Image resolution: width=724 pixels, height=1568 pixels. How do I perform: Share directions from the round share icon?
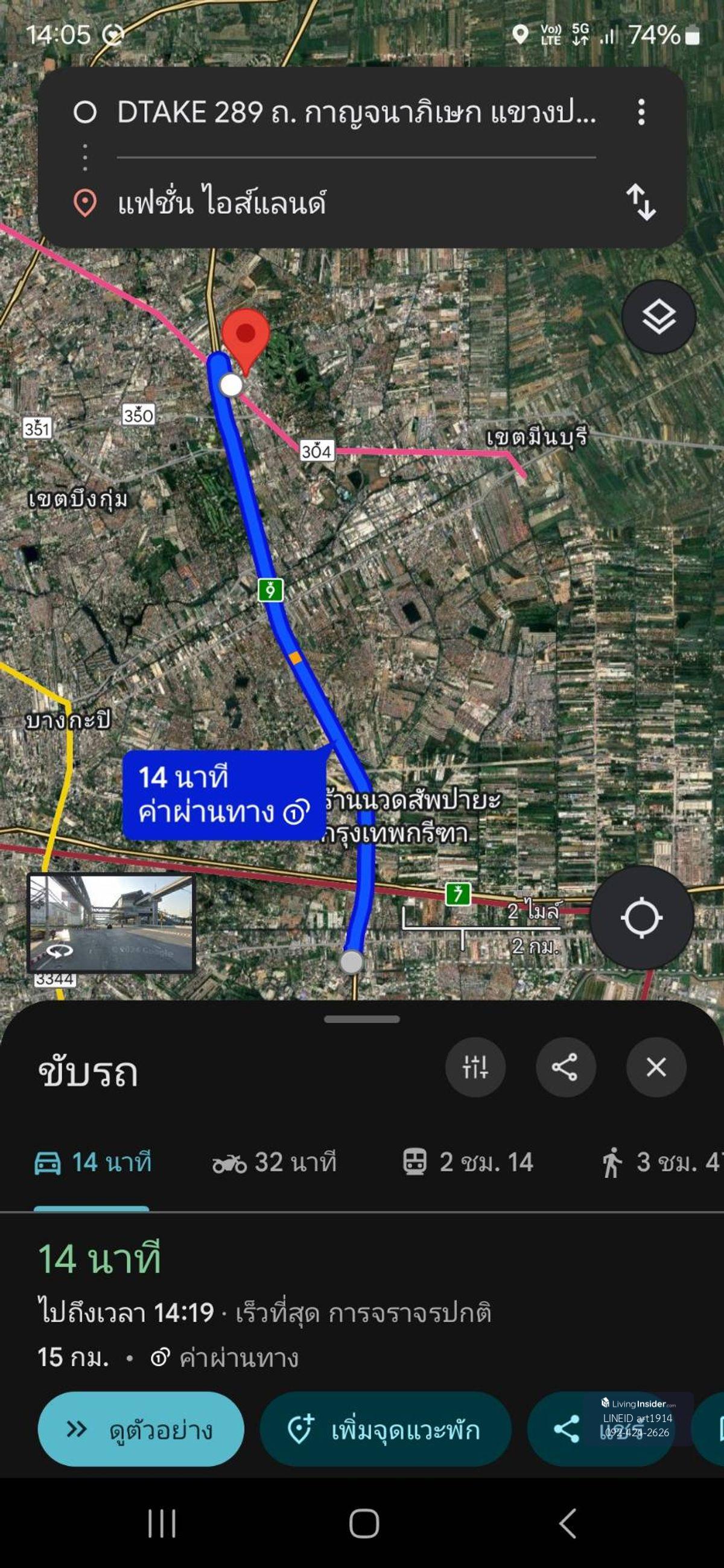click(565, 1067)
